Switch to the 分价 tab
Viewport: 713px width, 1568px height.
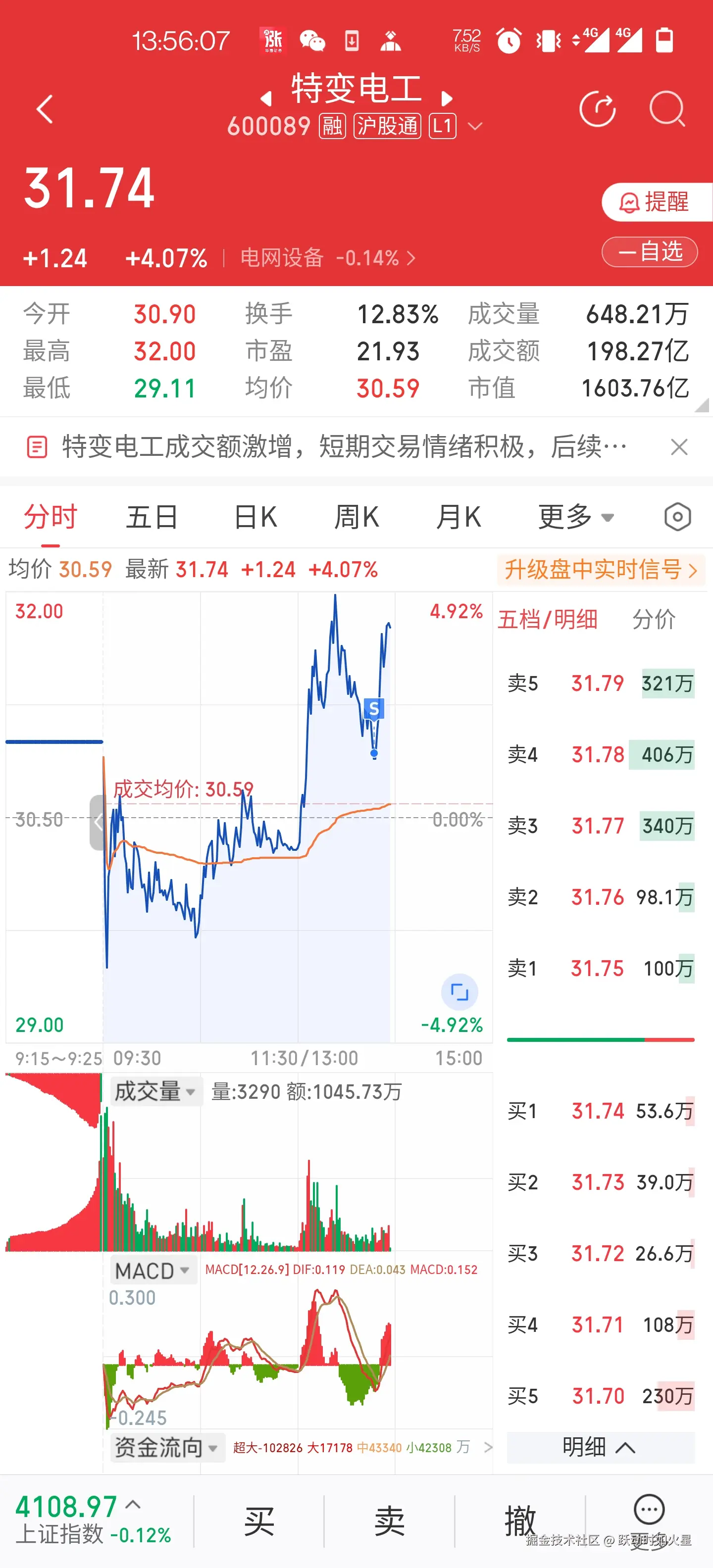click(655, 618)
